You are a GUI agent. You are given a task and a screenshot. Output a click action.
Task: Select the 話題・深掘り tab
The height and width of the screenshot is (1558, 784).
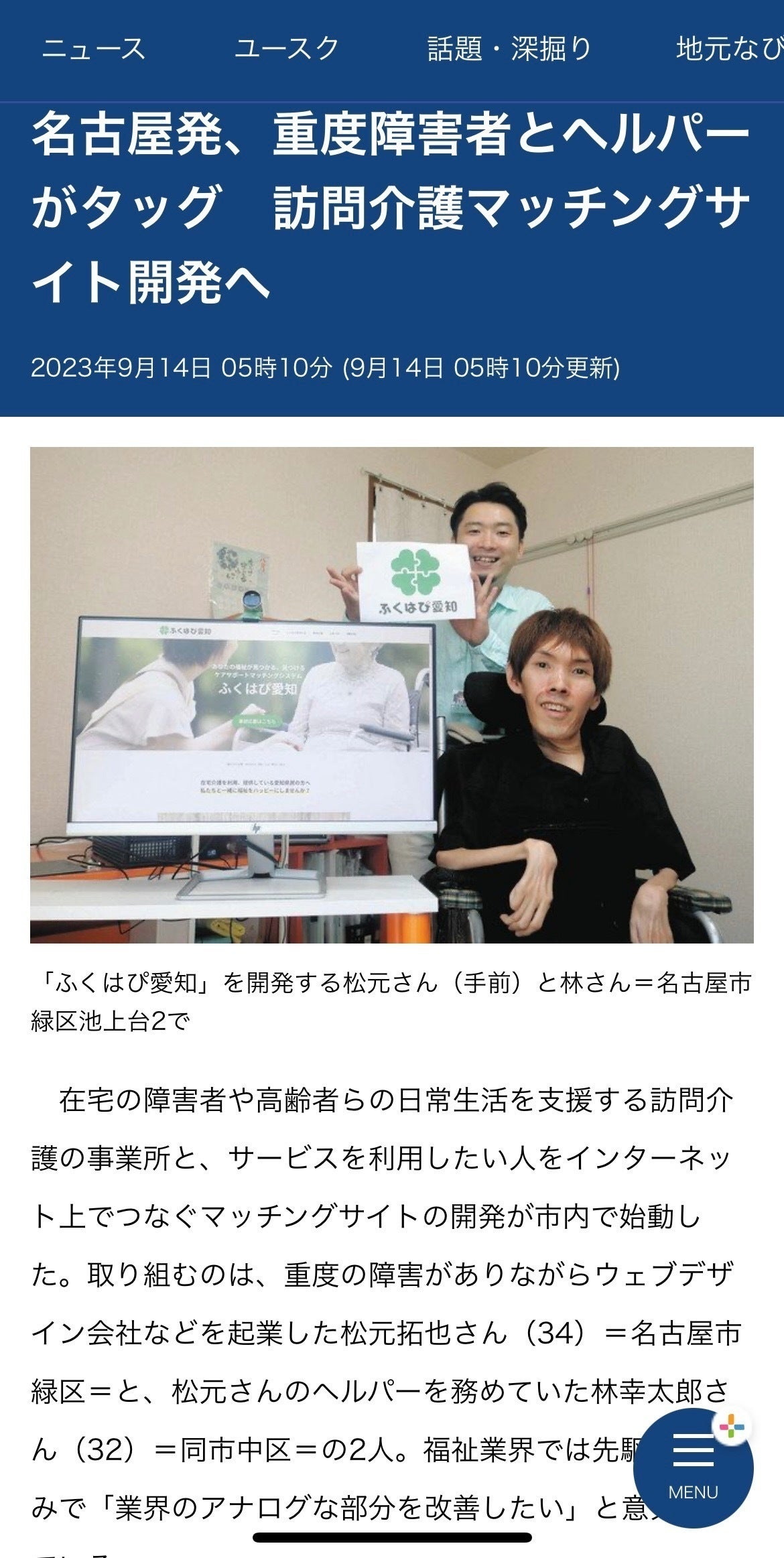pos(509,48)
